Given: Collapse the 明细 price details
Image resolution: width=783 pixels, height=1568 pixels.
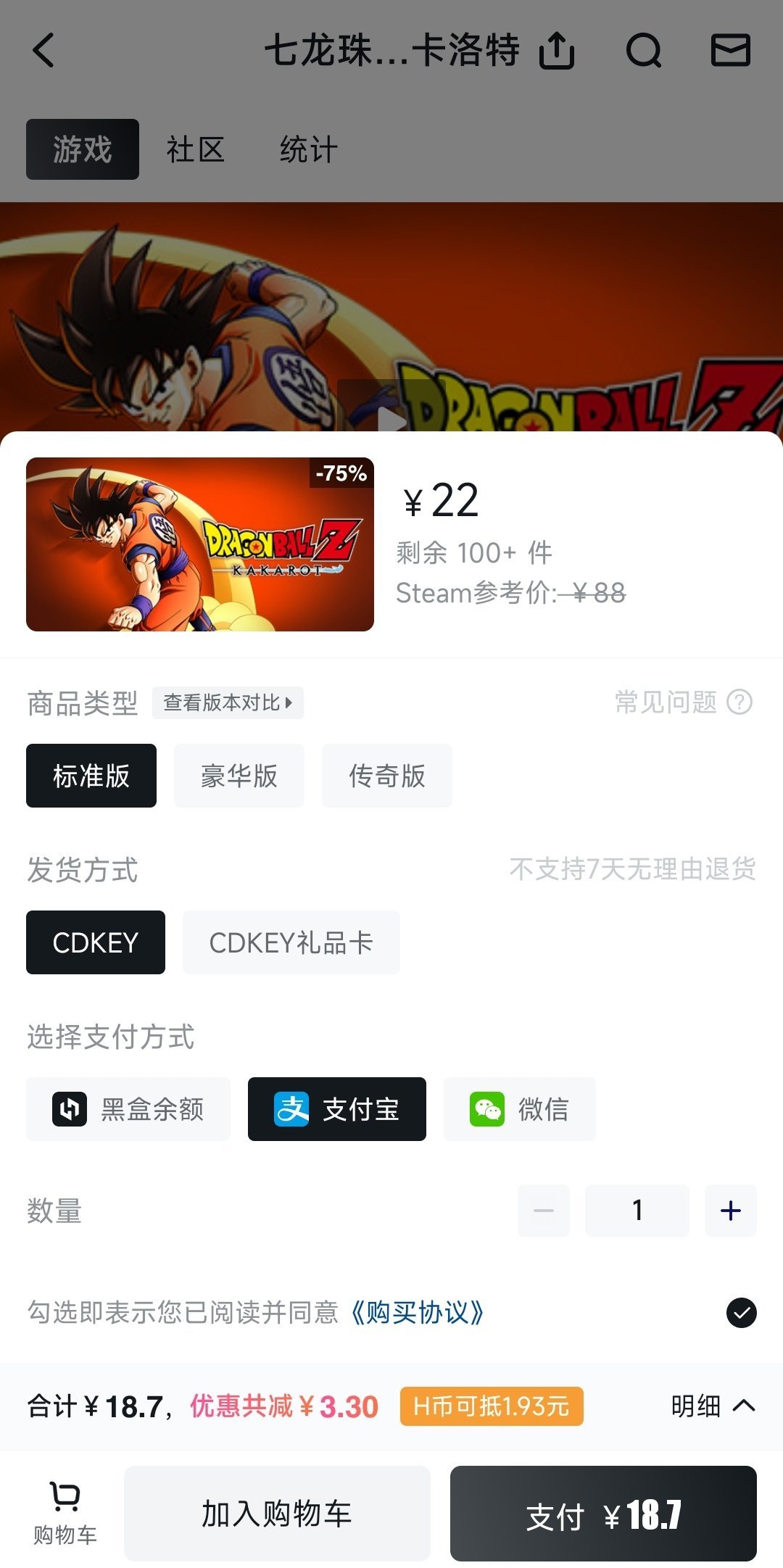Looking at the screenshot, I should click(713, 1406).
